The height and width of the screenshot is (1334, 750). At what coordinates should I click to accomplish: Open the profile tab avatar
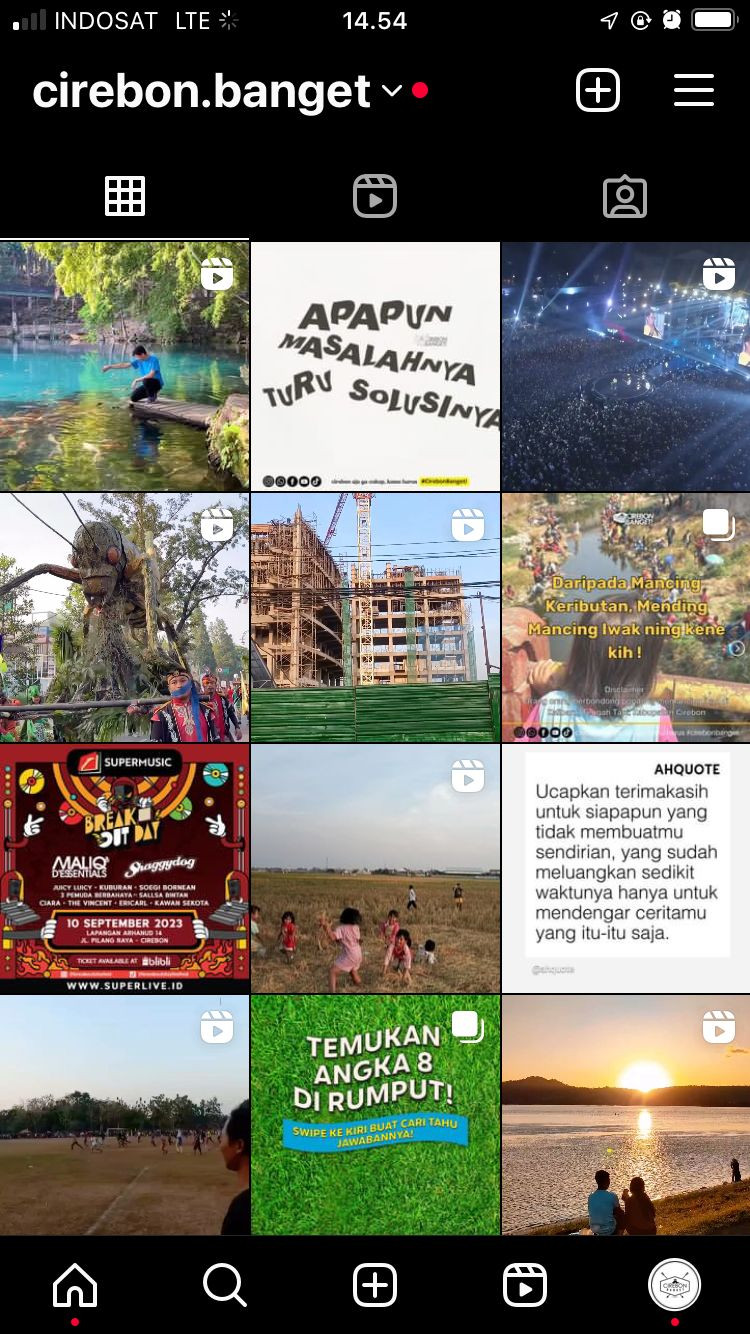pyautogui.click(x=674, y=1285)
